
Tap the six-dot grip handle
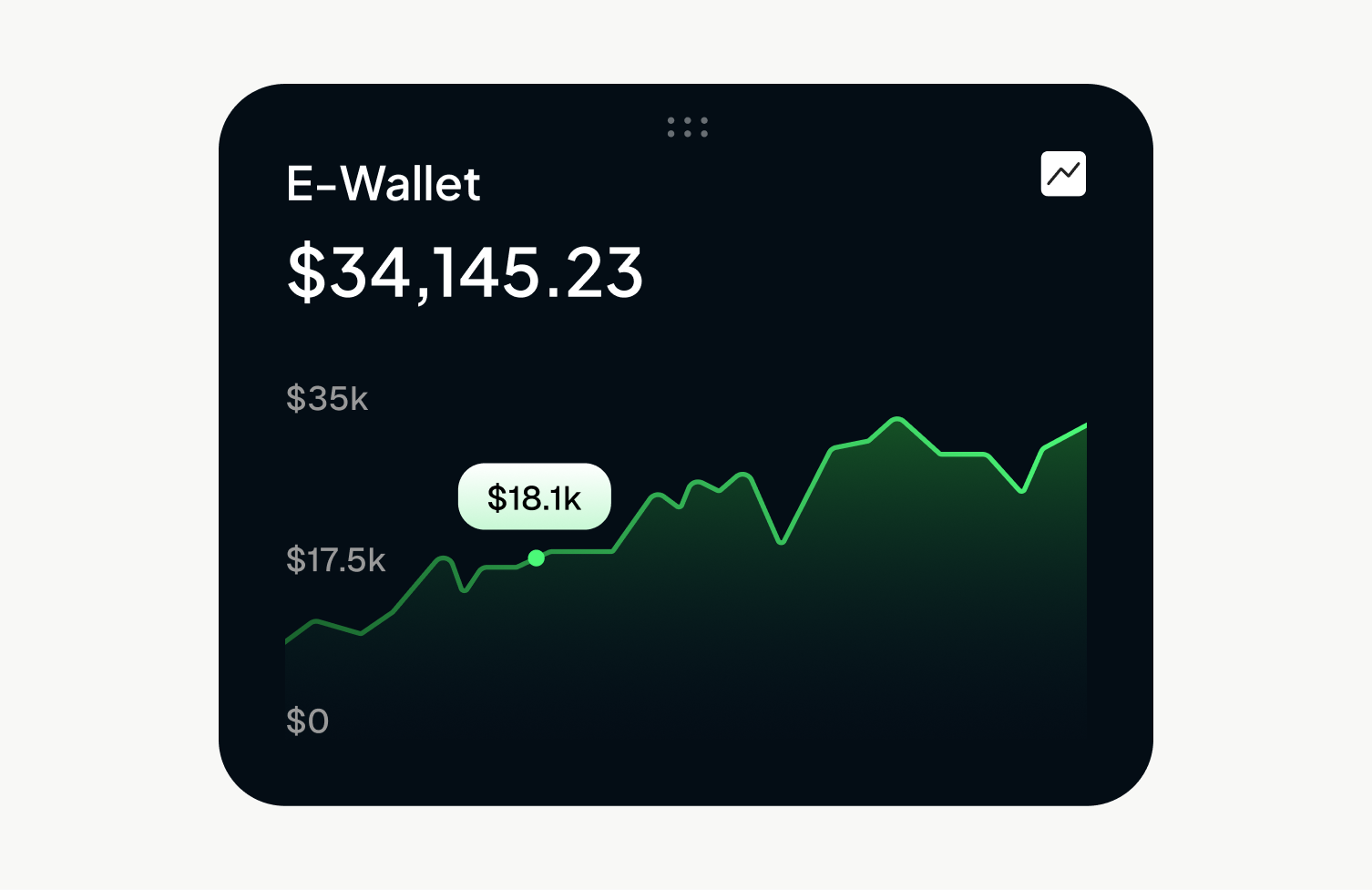687,128
